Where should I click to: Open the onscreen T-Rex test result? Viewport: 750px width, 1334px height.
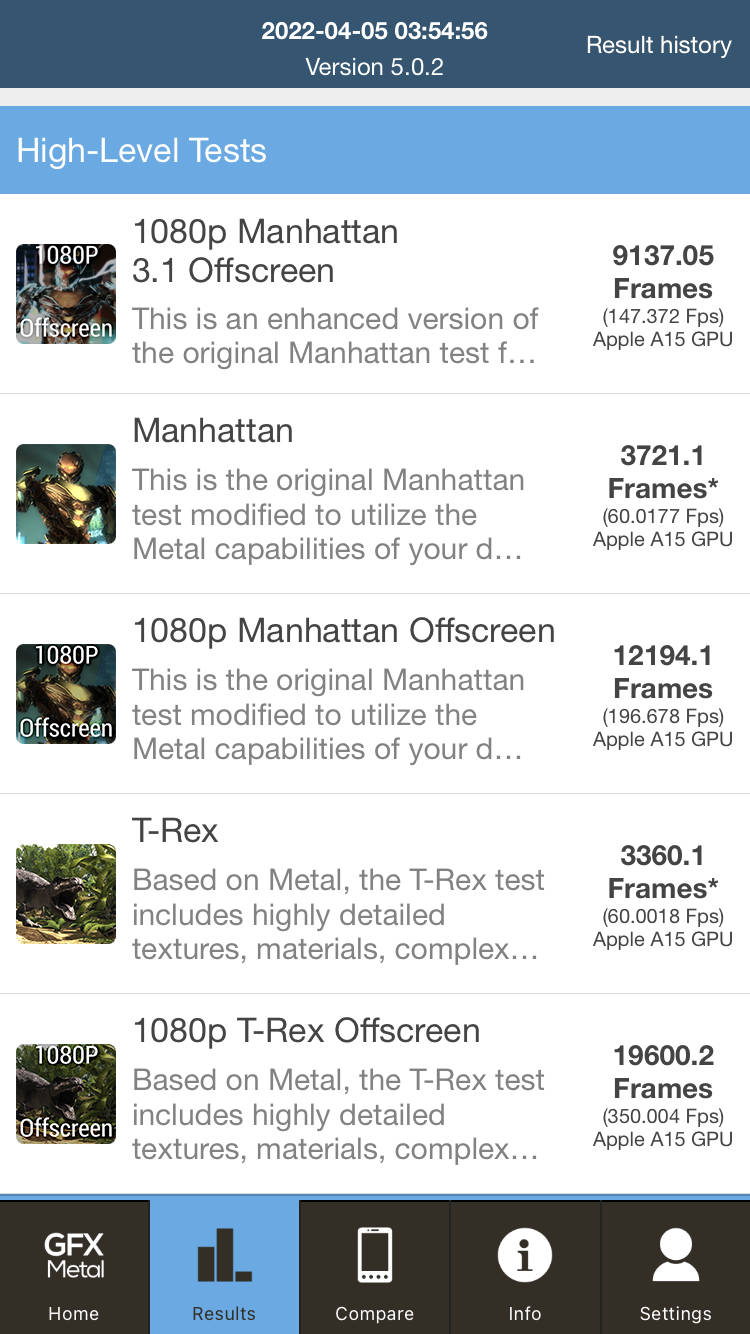pos(375,894)
